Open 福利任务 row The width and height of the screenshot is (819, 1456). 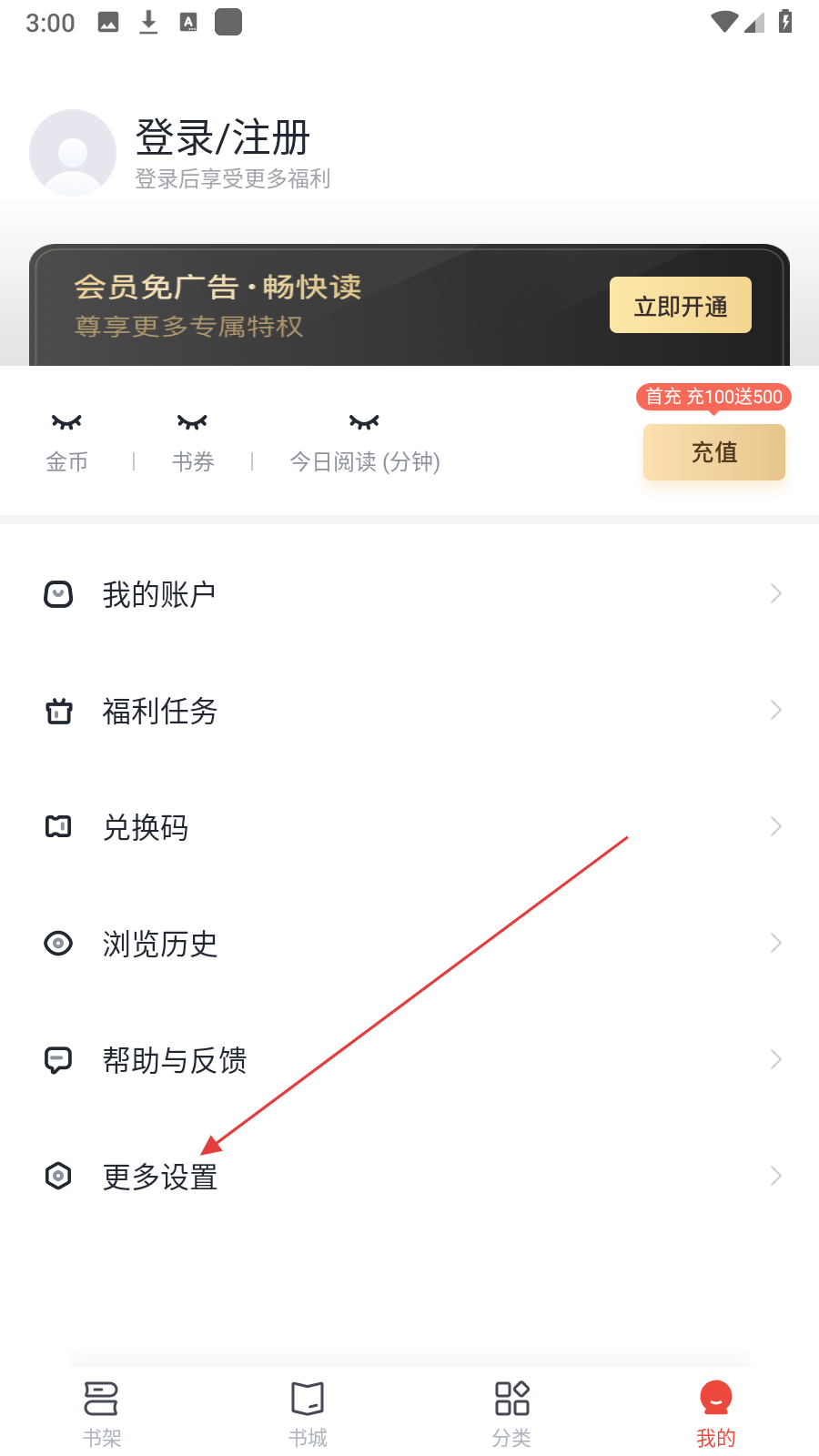coord(409,711)
